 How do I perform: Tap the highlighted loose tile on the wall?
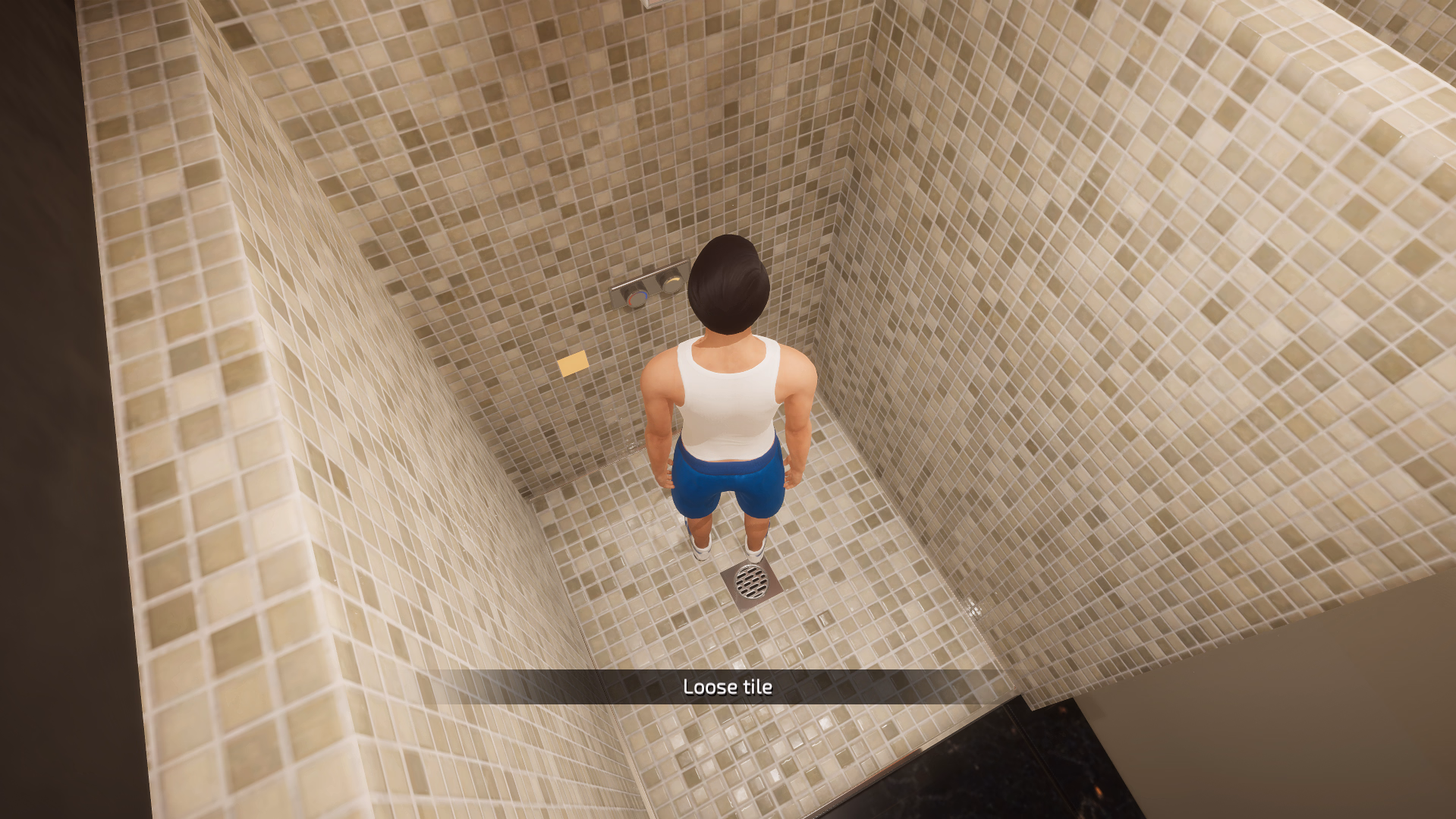(x=573, y=364)
